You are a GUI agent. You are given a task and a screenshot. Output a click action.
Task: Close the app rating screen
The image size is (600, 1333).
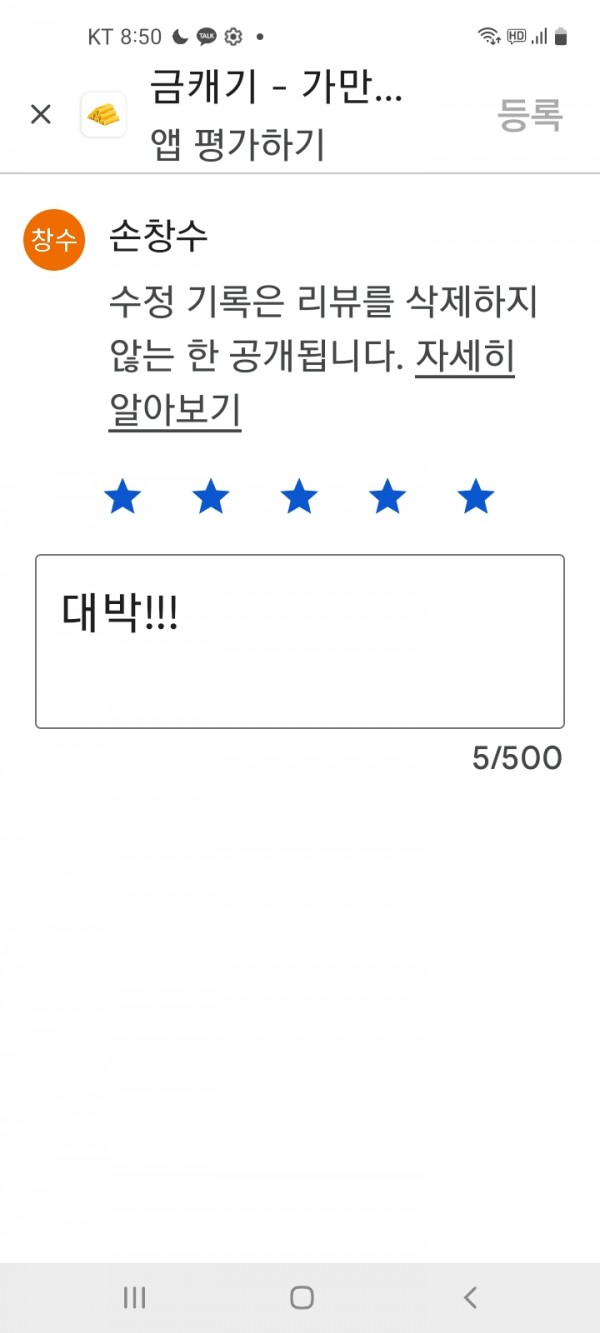(x=41, y=115)
